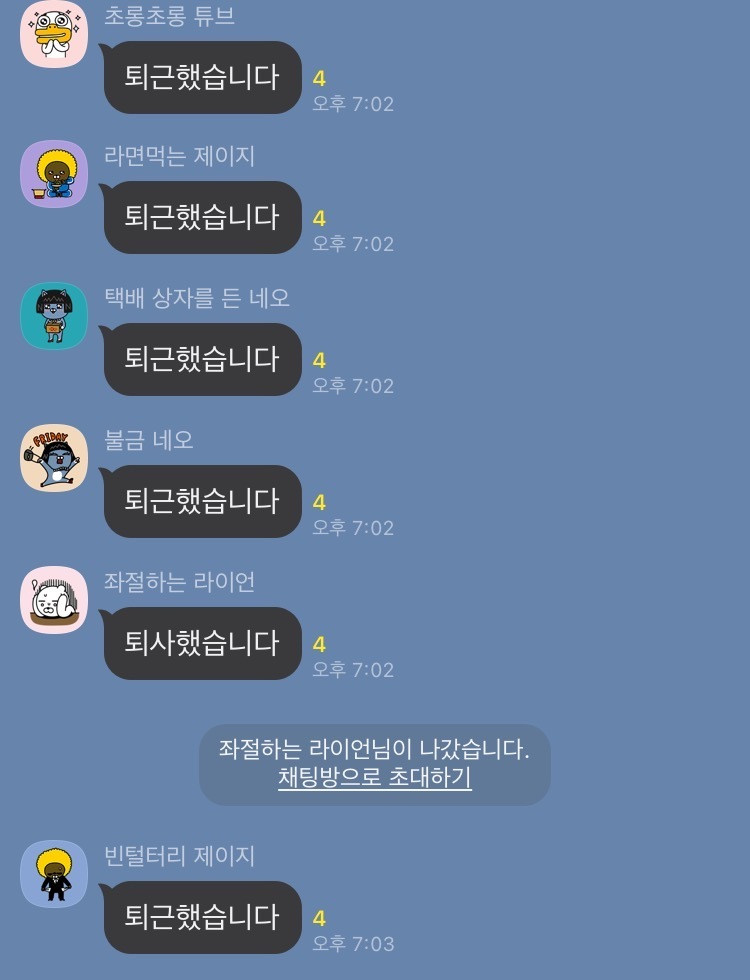Image resolution: width=750 pixels, height=980 pixels.
Task: Open 불금 네오's profile avatar
Action: coord(54,458)
